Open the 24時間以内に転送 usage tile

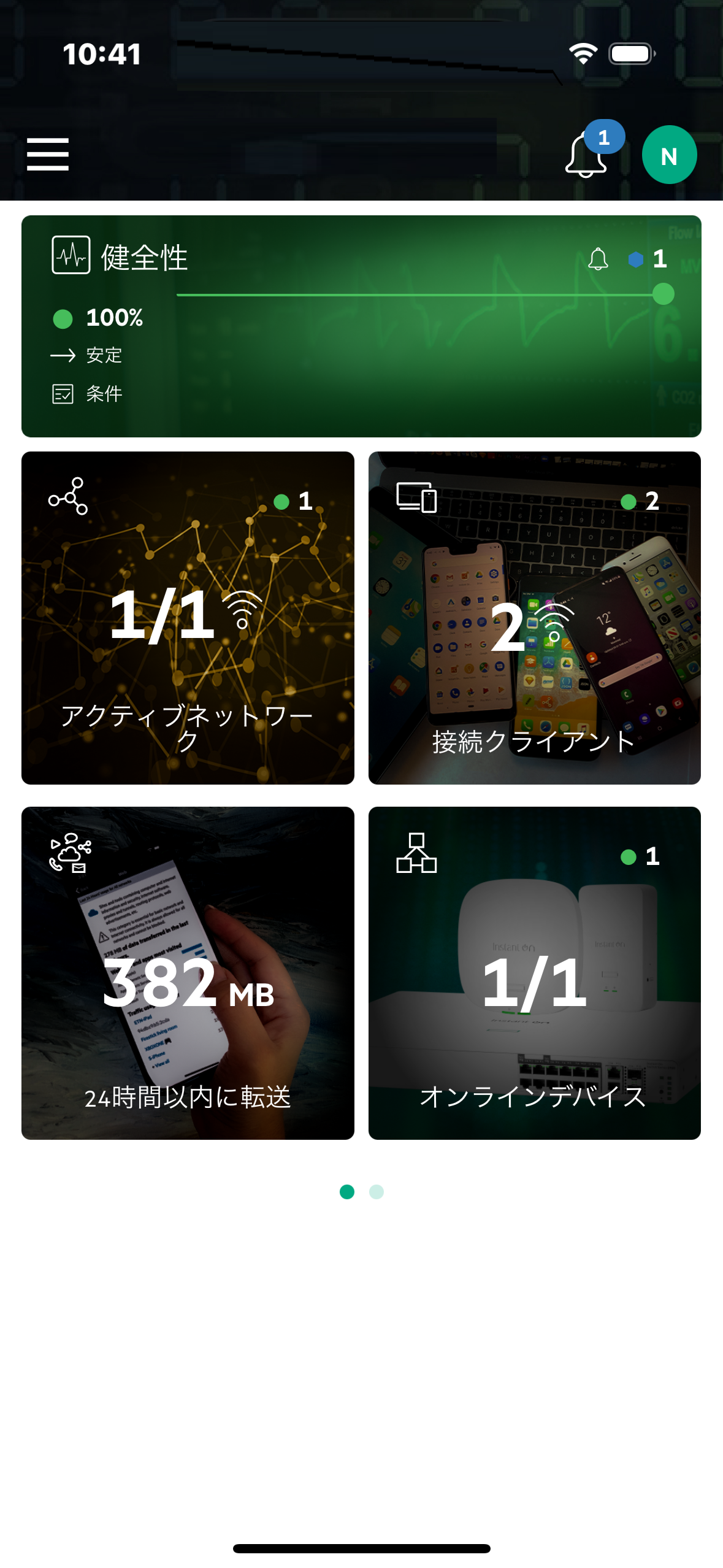pos(188,973)
